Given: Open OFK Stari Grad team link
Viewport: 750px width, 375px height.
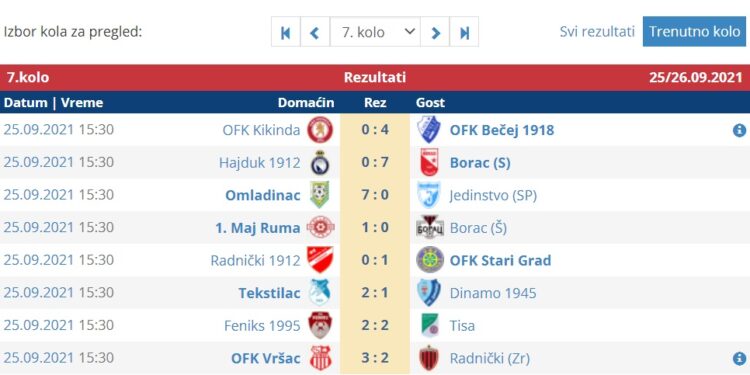Looking at the screenshot, I should pyautogui.click(x=500, y=260).
